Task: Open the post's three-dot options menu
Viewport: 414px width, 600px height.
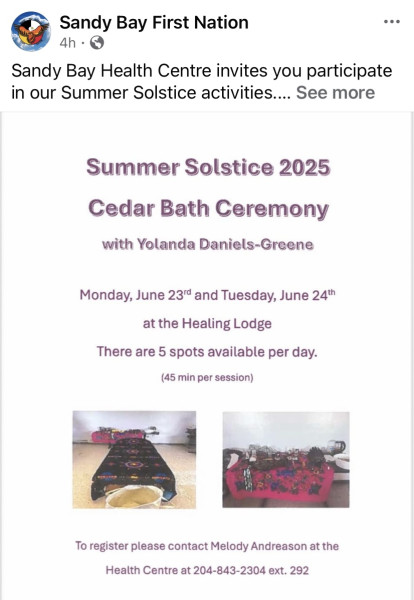Action: pos(392,22)
